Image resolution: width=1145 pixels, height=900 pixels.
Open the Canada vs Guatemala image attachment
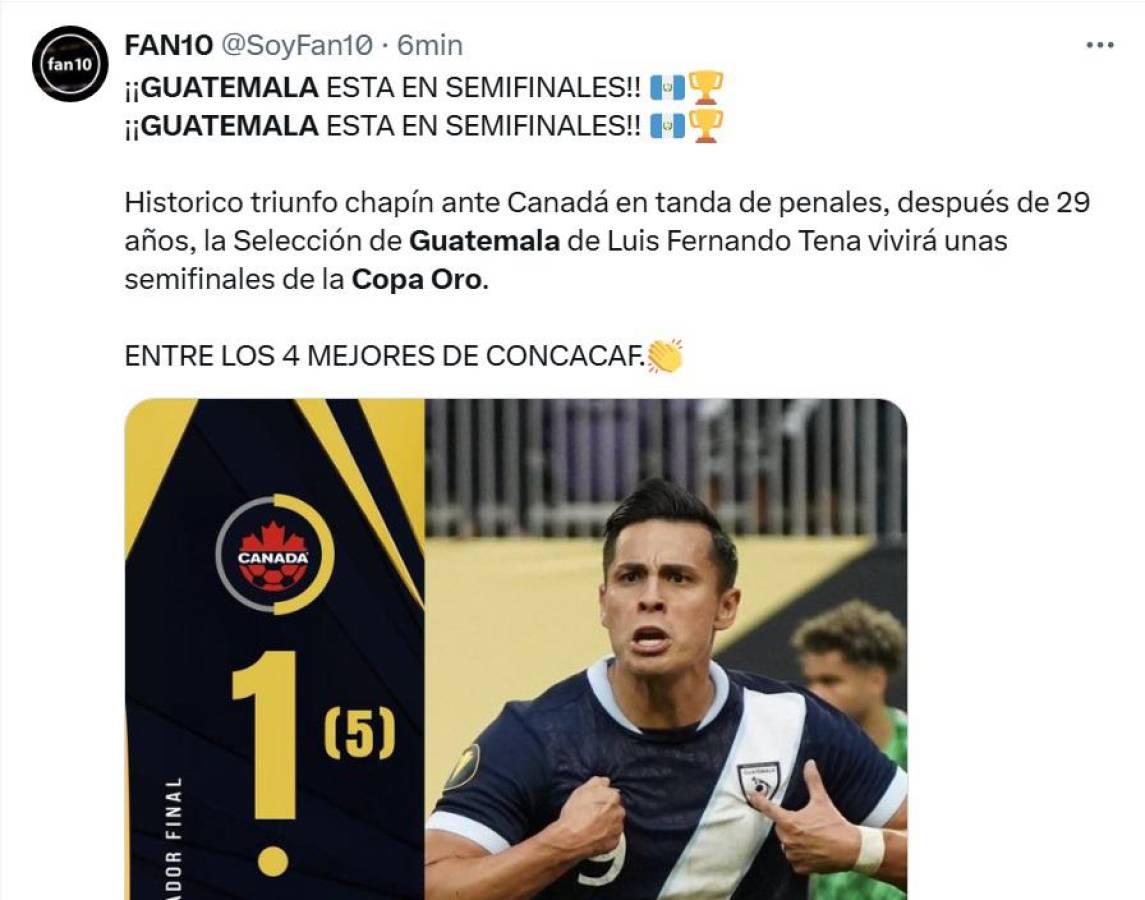click(x=515, y=648)
